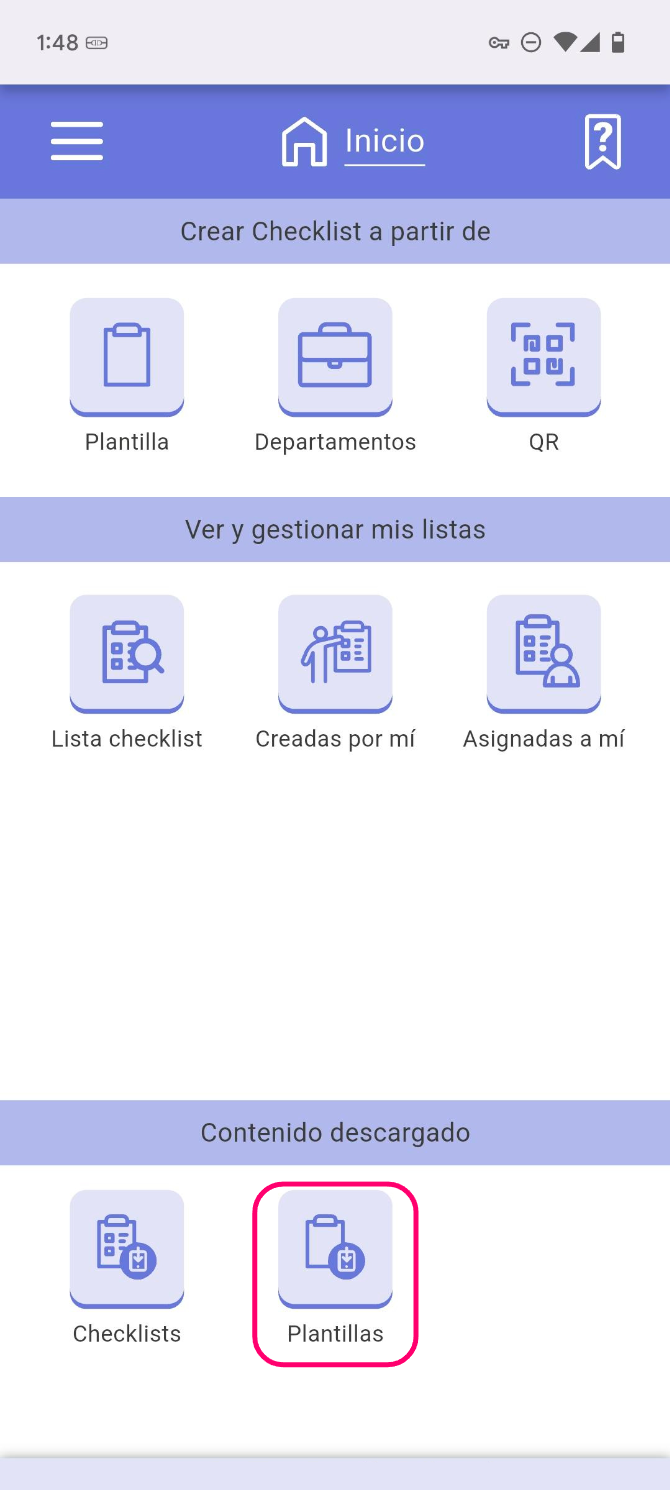
Task: Scan a QR to create checklist
Action: pos(543,357)
